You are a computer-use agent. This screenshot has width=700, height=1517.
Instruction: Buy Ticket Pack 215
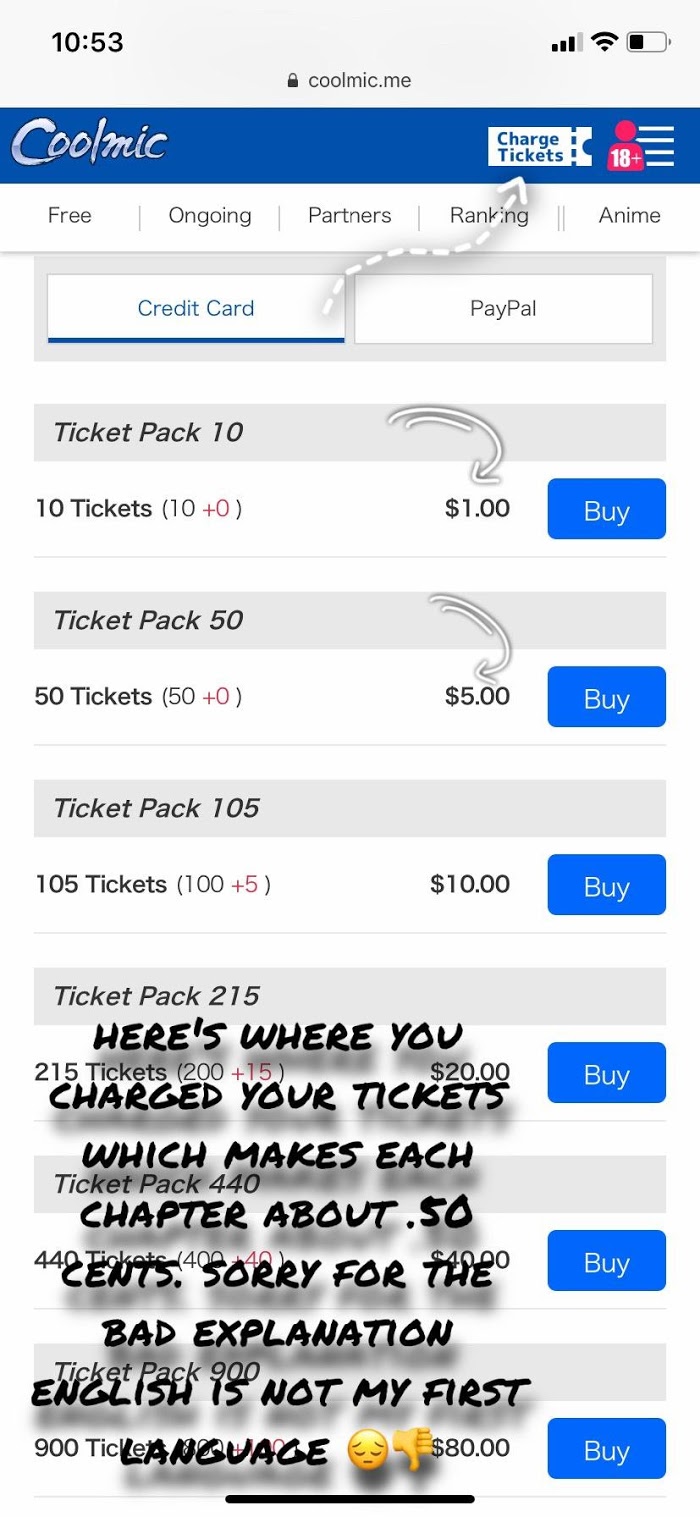[606, 1073]
